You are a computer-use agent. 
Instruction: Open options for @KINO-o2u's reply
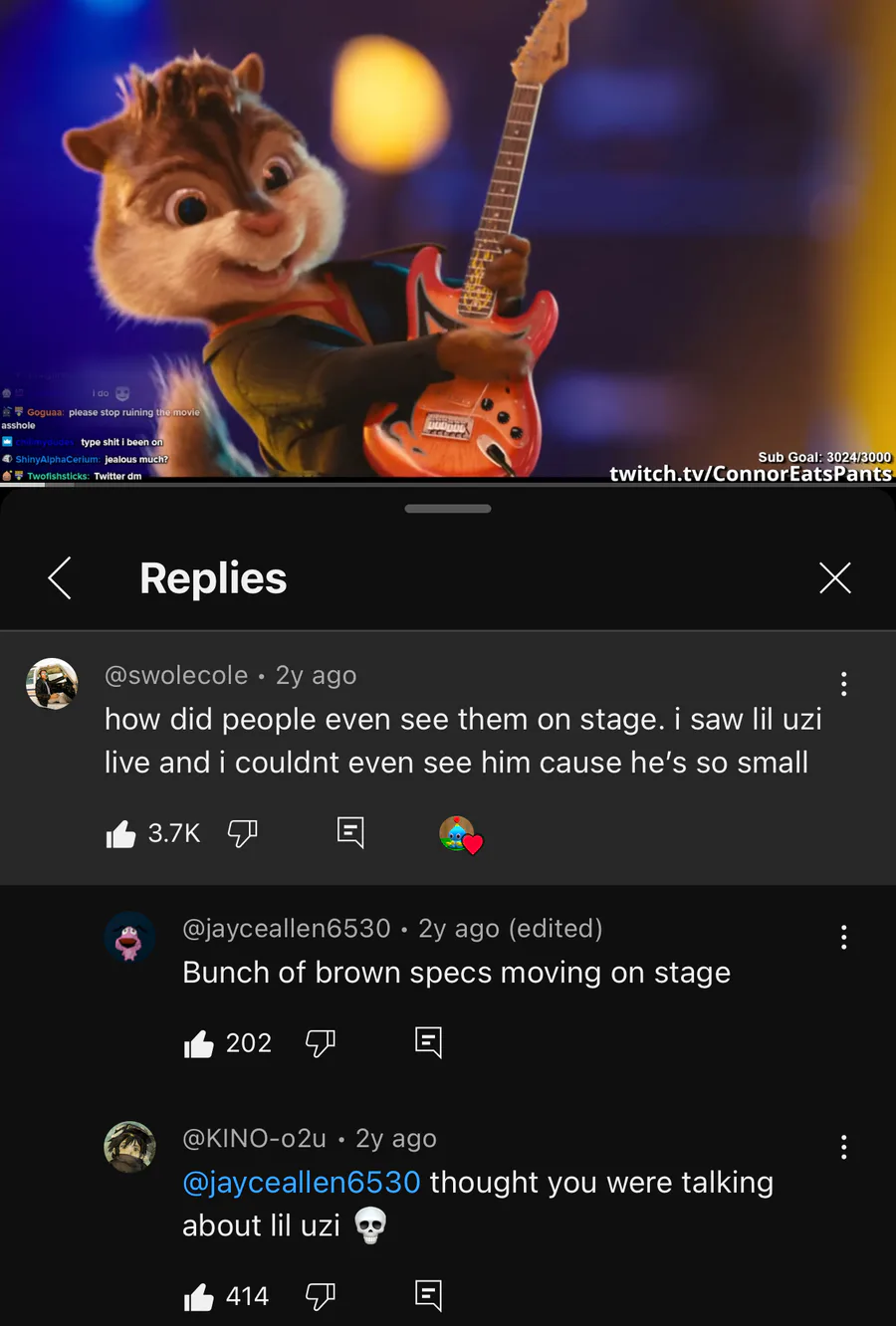coord(843,1147)
